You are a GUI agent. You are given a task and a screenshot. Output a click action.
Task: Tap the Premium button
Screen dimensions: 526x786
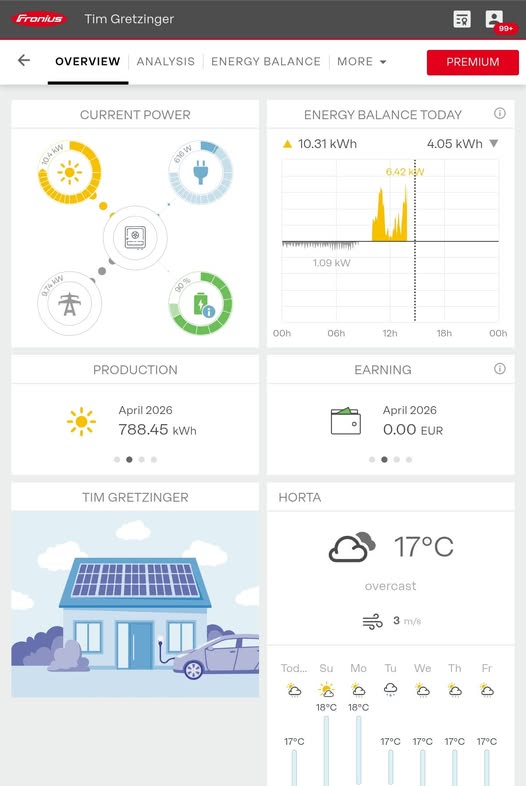[x=472, y=62]
